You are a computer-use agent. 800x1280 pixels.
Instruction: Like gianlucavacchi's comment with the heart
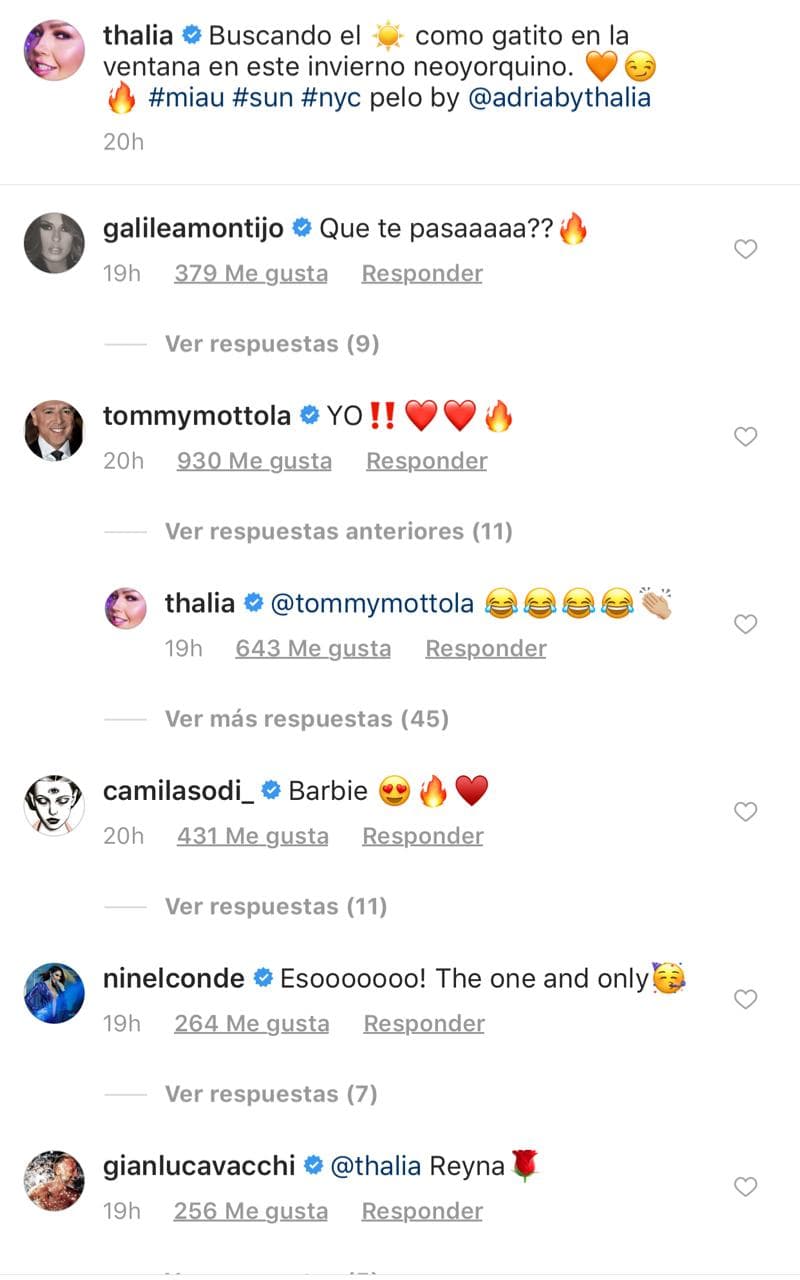tap(746, 1188)
